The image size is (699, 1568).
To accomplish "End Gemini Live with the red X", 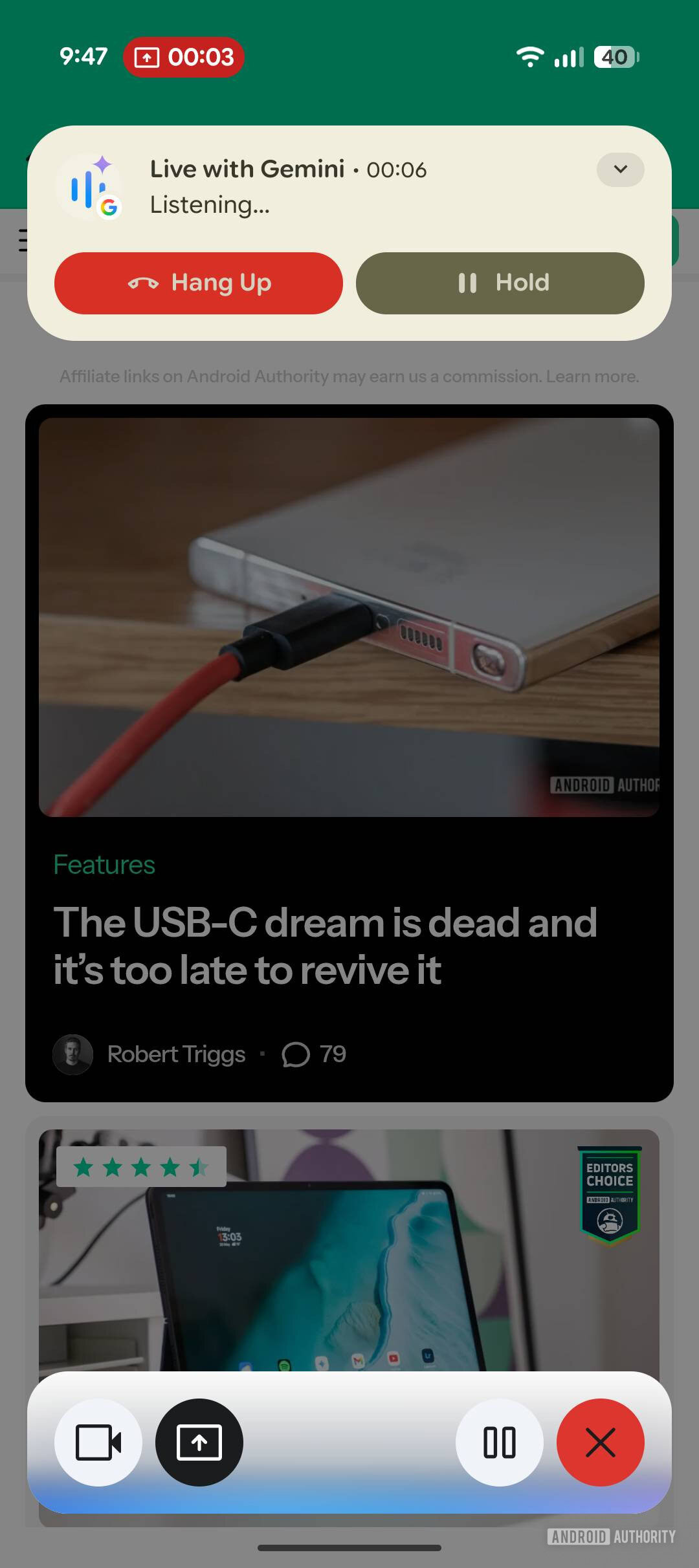I will click(600, 1443).
